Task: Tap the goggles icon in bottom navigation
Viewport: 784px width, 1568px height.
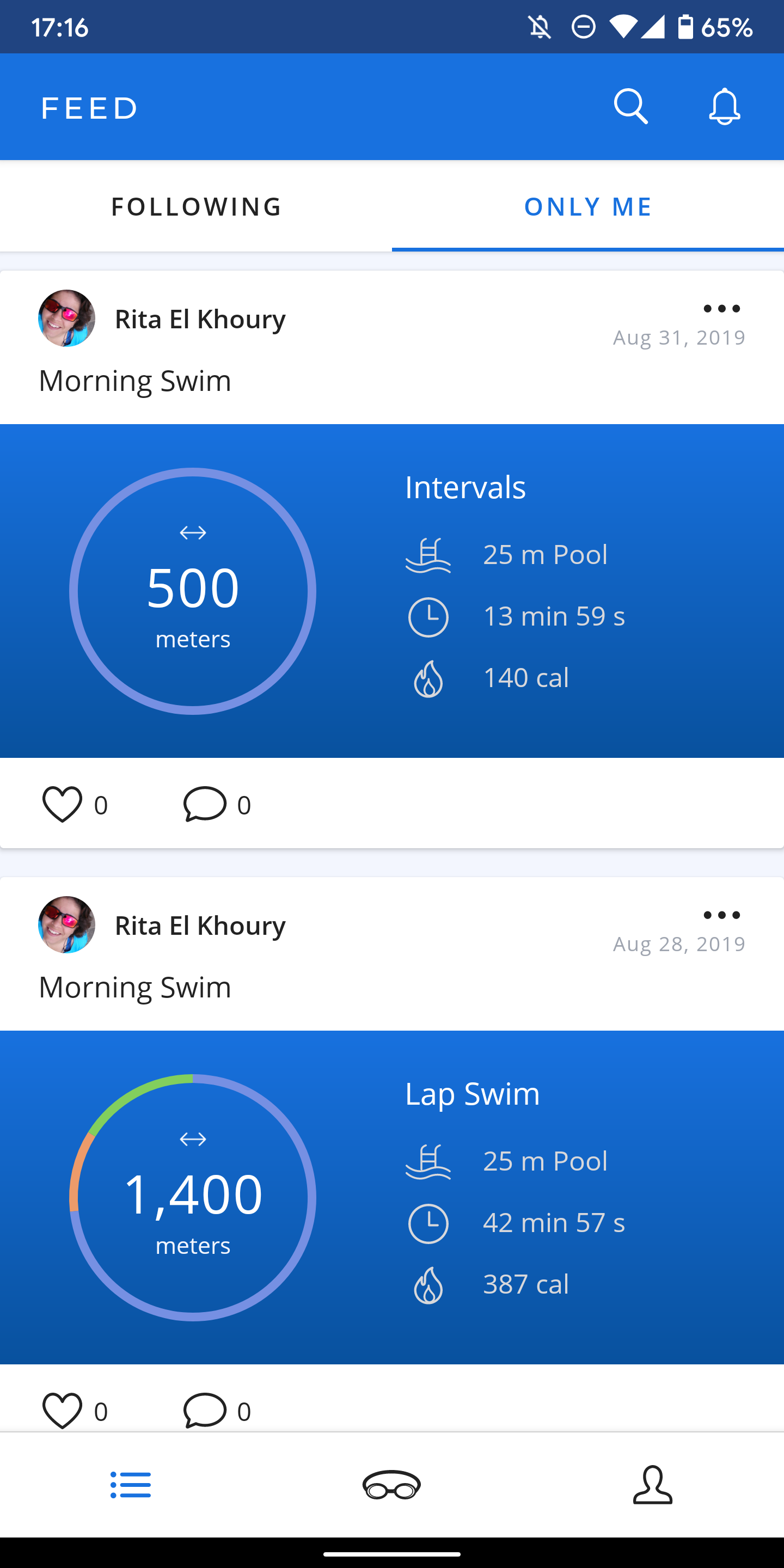Action: (x=392, y=1486)
